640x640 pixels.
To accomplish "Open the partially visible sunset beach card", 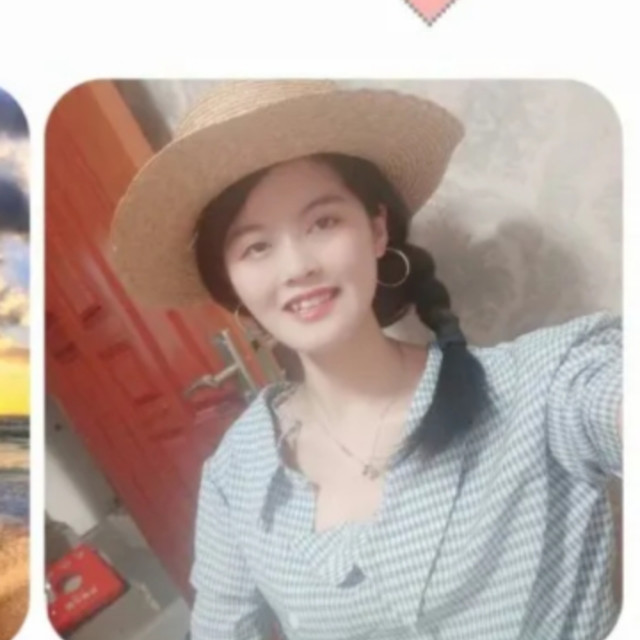I will 12,360.
